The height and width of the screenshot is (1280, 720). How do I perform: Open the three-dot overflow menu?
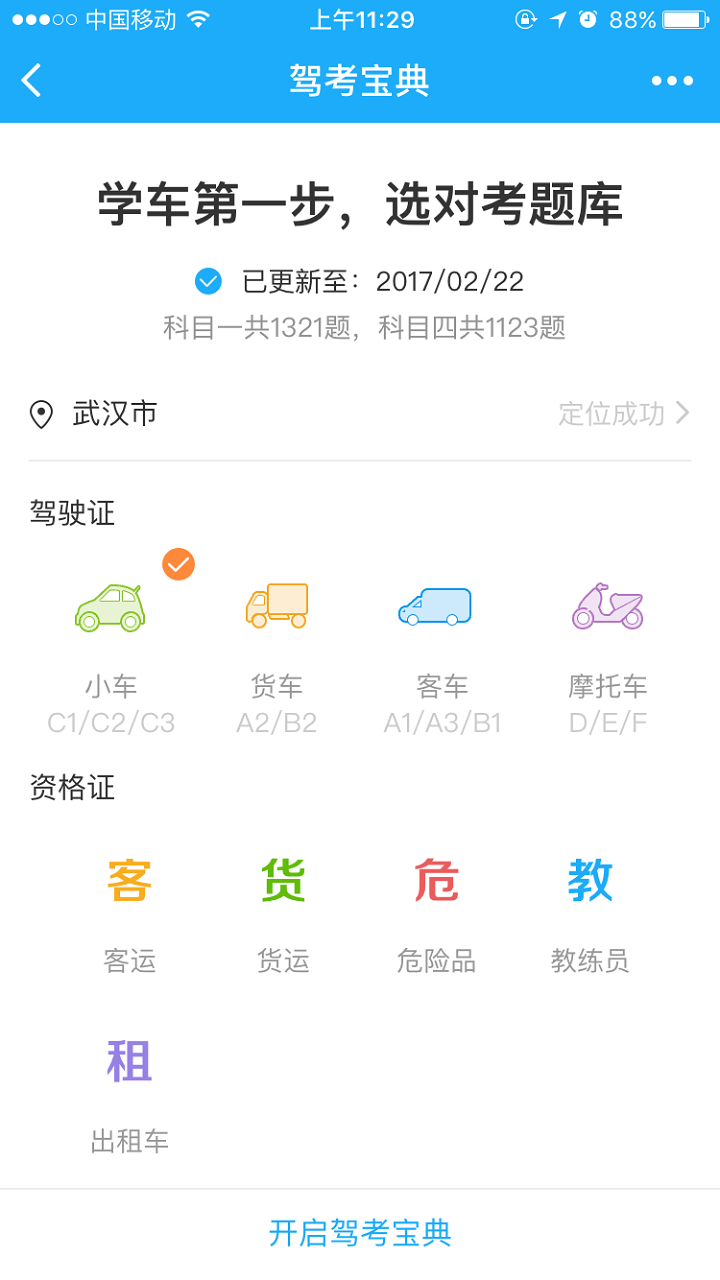pos(672,81)
